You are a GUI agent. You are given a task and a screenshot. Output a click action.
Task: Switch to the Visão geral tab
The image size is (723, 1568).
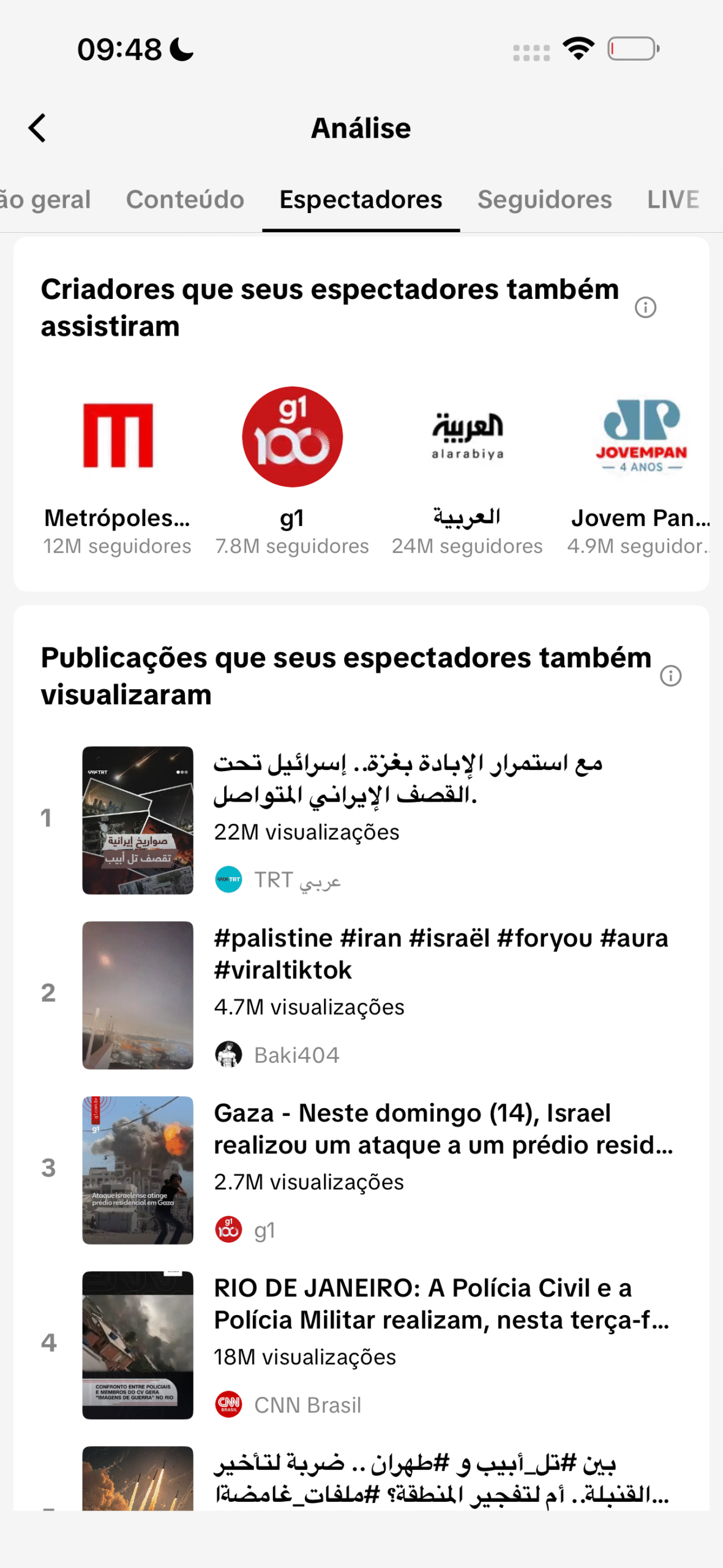click(x=46, y=200)
